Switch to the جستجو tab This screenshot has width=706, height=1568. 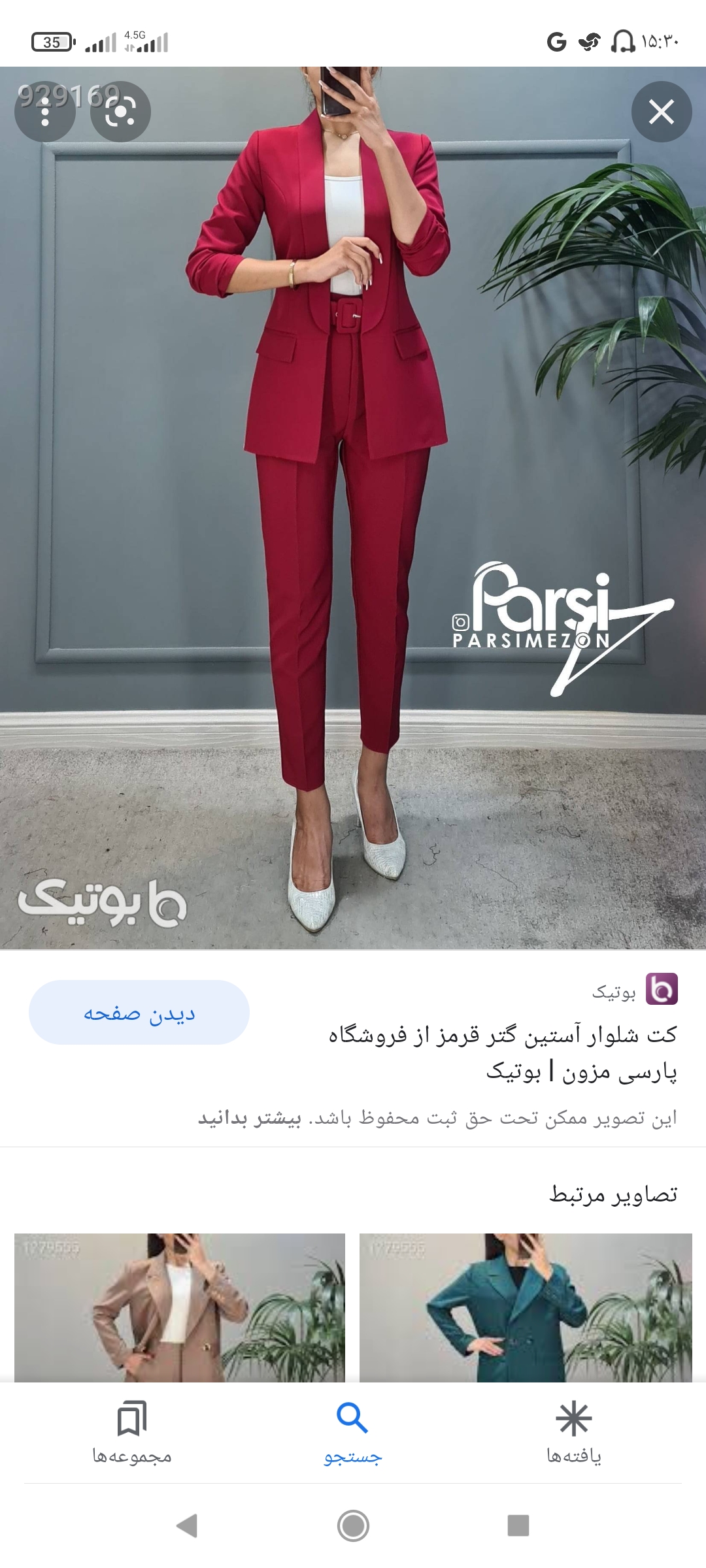point(353,1432)
